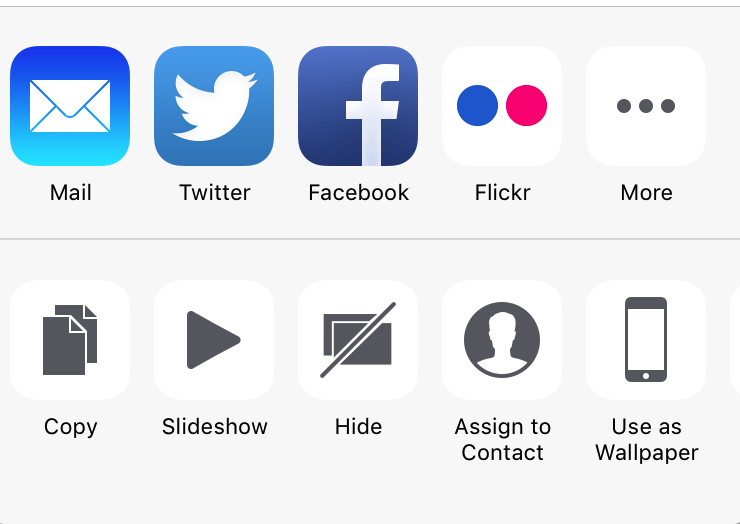
Task: Choose Assign to Contact
Action: pyautogui.click(x=502, y=340)
